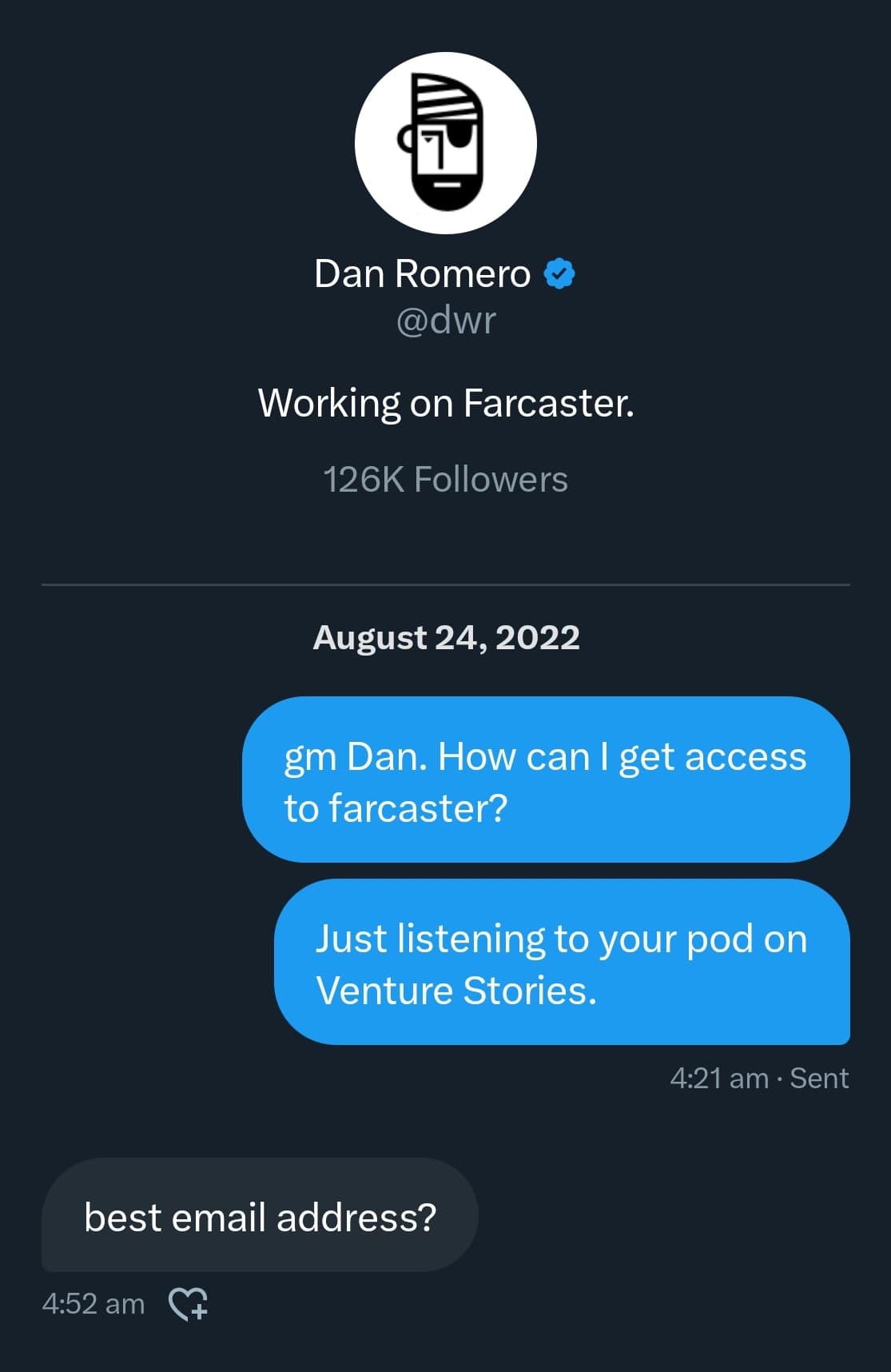Viewport: 891px width, 1372px height.
Task: React to the "best email address?" message
Action: click(x=189, y=1303)
